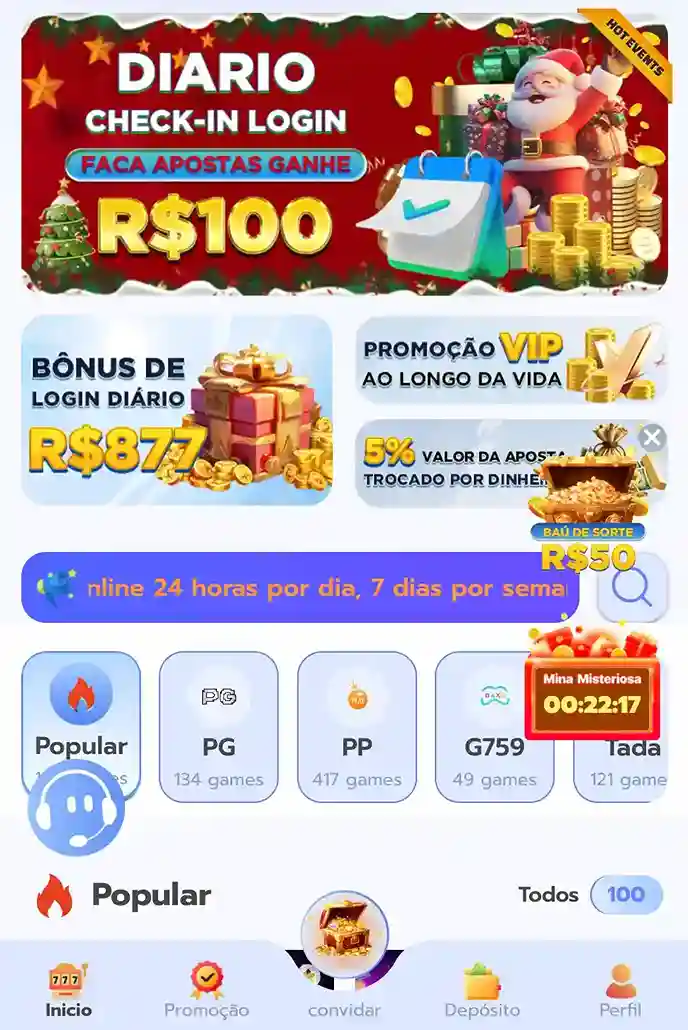Switch to the Promoção tab
This screenshot has height=1030, width=688.
[206, 991]
